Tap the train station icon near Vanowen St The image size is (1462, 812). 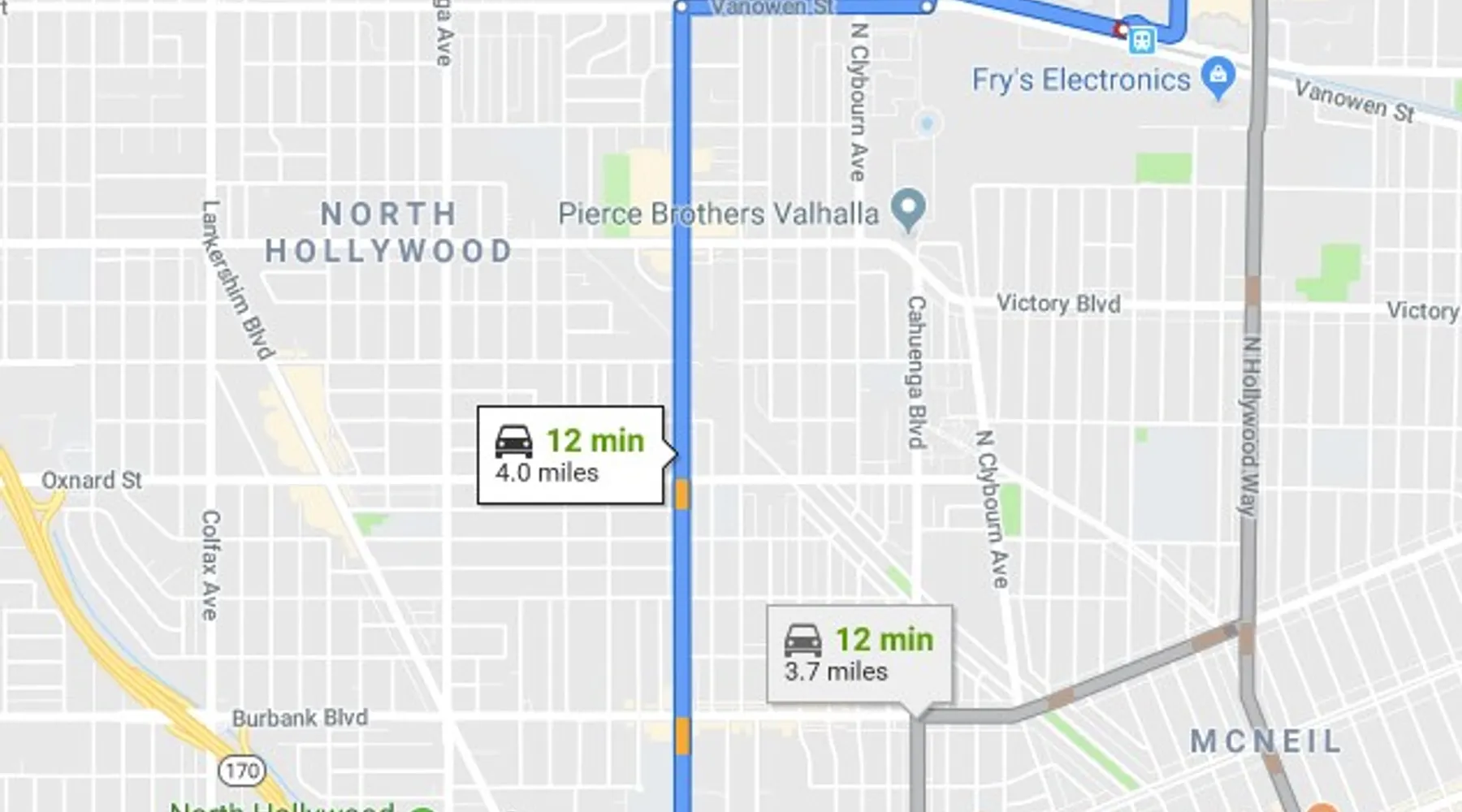point(1142,39)
